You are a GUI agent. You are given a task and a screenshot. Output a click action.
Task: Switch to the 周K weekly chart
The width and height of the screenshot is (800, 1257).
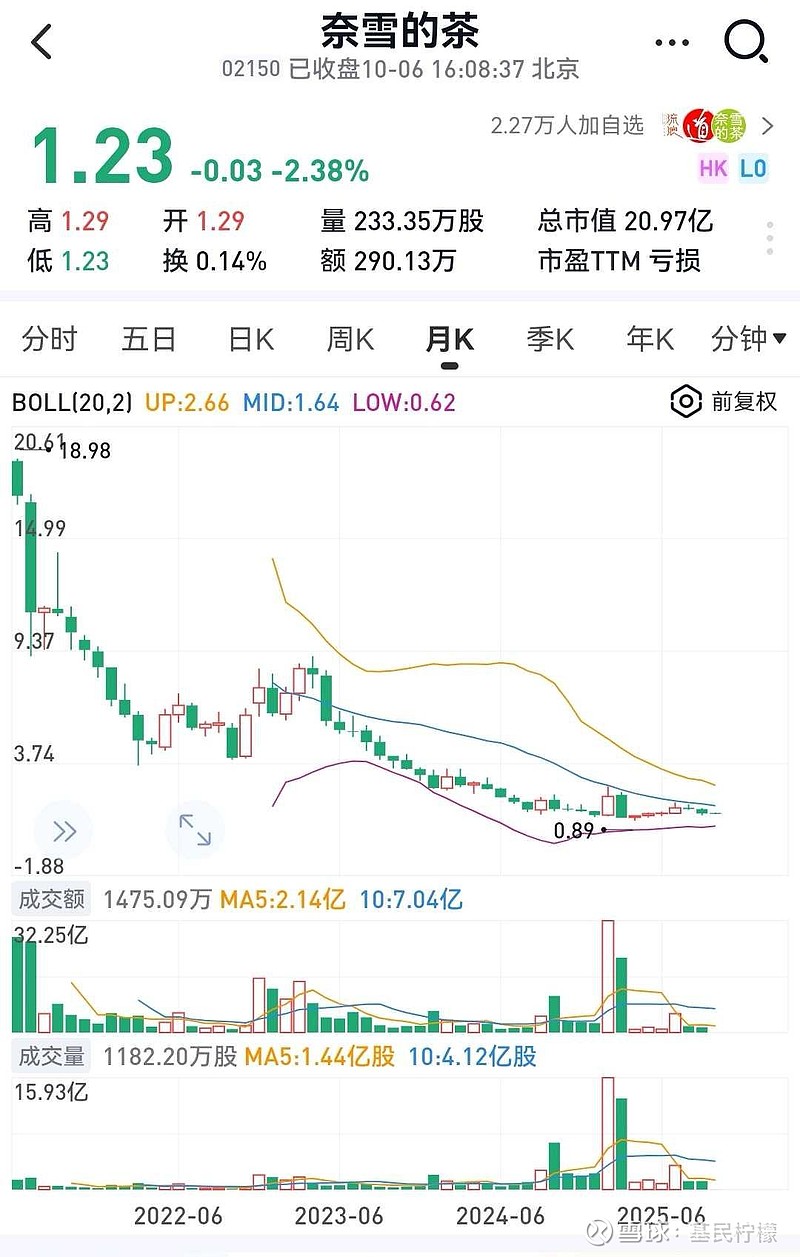350,340
